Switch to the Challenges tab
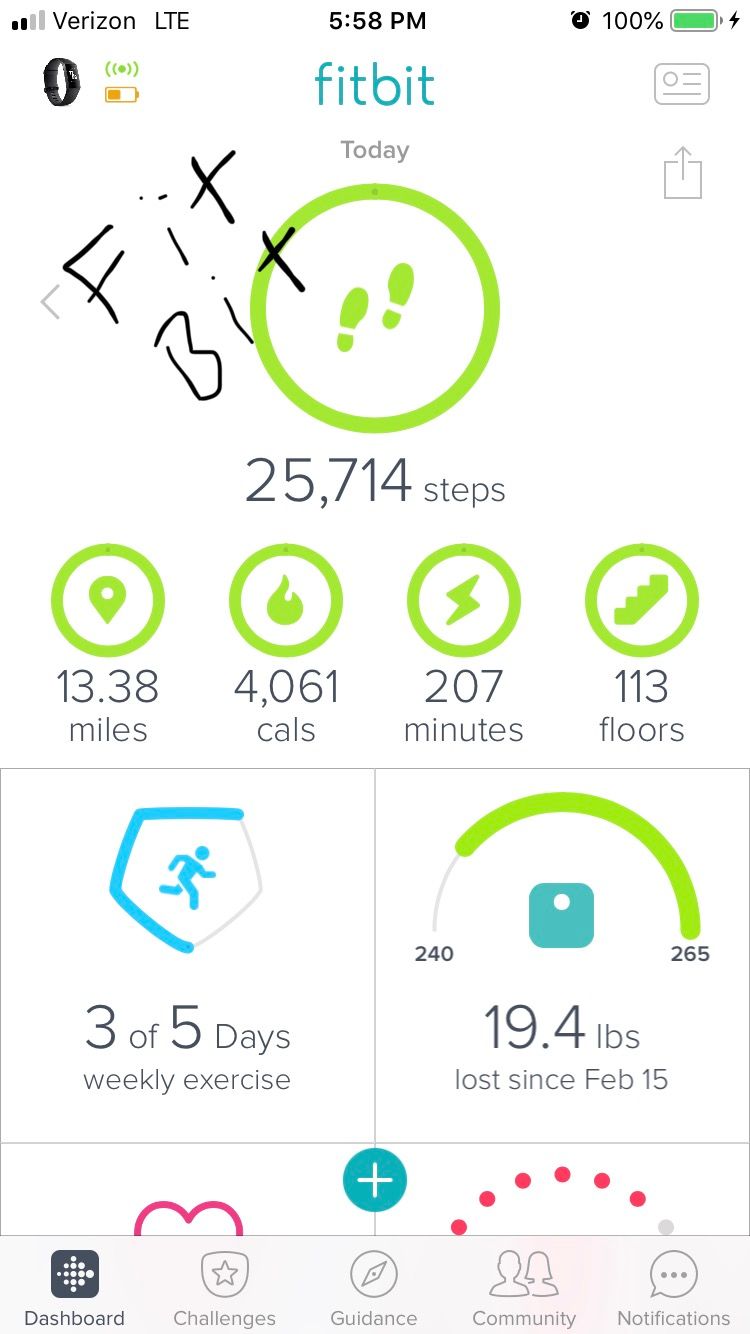Viewport: 750px width, 1334px height. [224, 1288]
